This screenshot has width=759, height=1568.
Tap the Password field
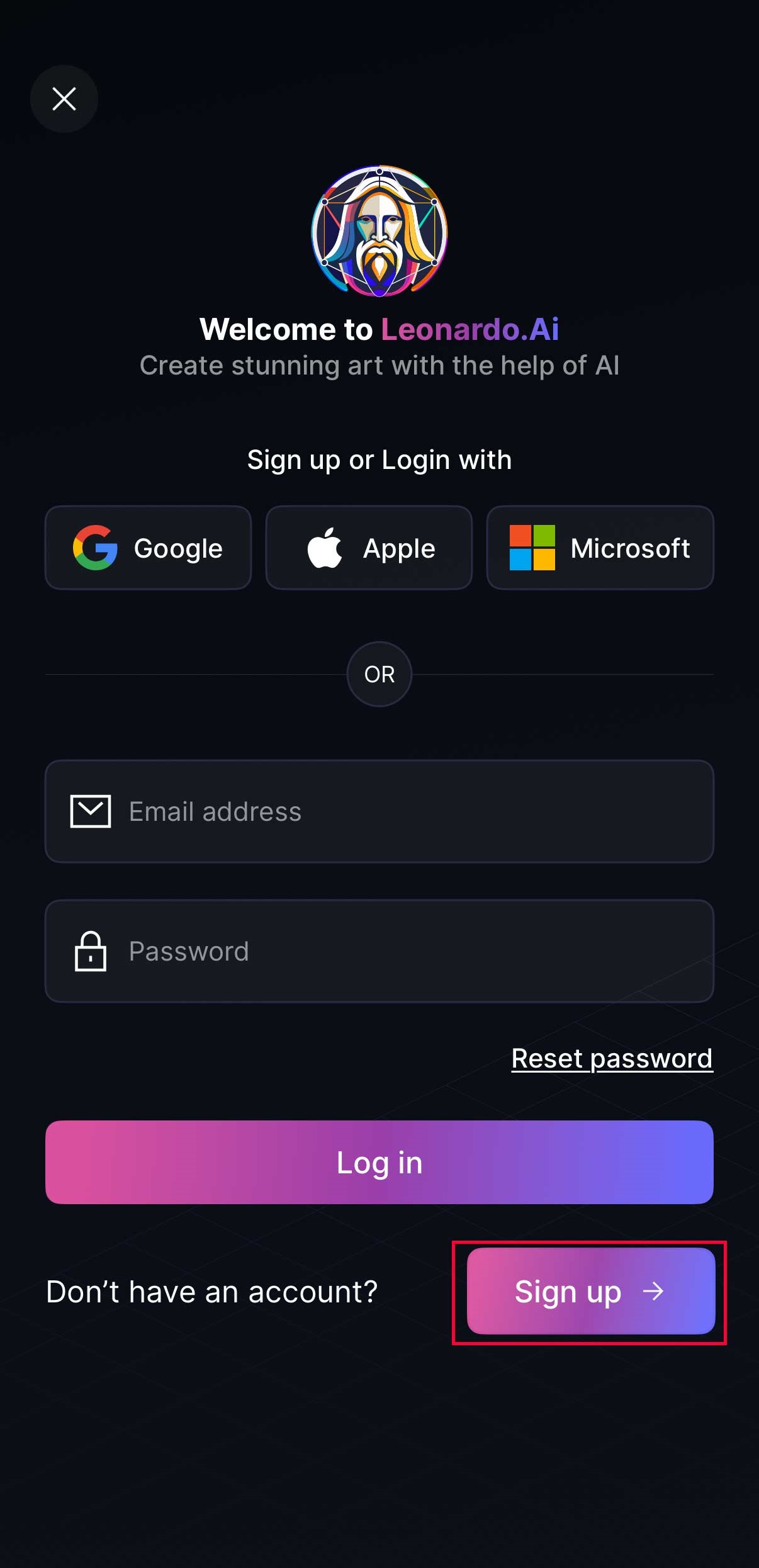coord(379,951)
